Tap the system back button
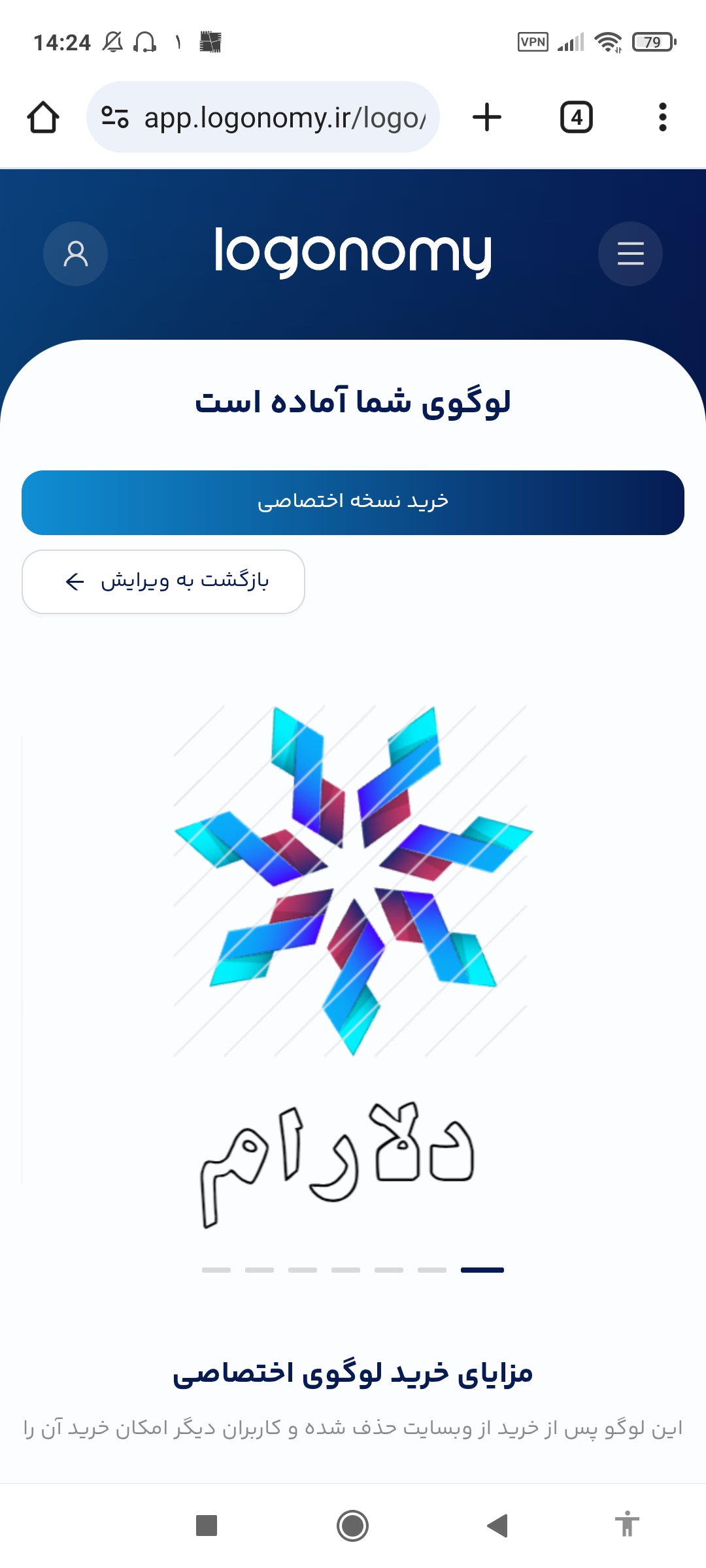The width and height of the screenshot is (706, 1568). [x=497, y=1526]
